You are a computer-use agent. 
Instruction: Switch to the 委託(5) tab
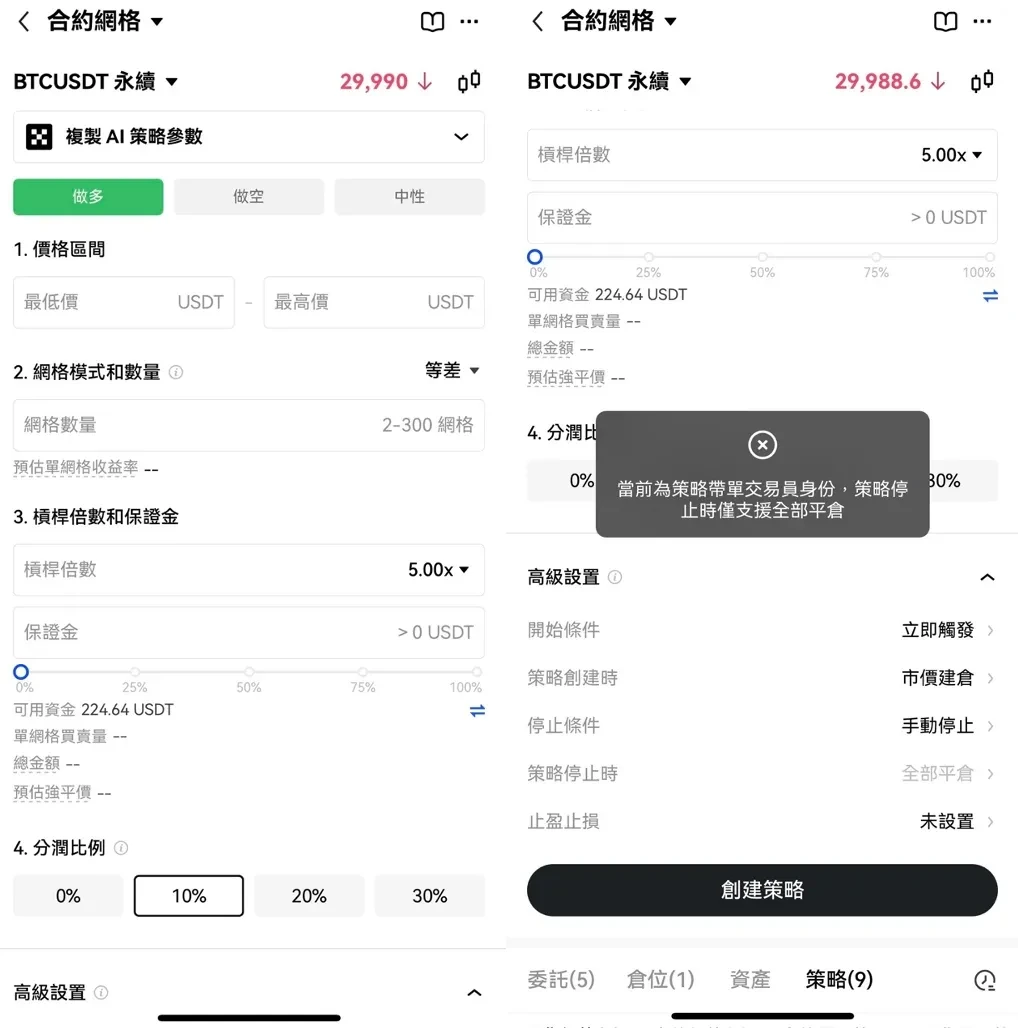pyautogui.click(x=561, y=980)
